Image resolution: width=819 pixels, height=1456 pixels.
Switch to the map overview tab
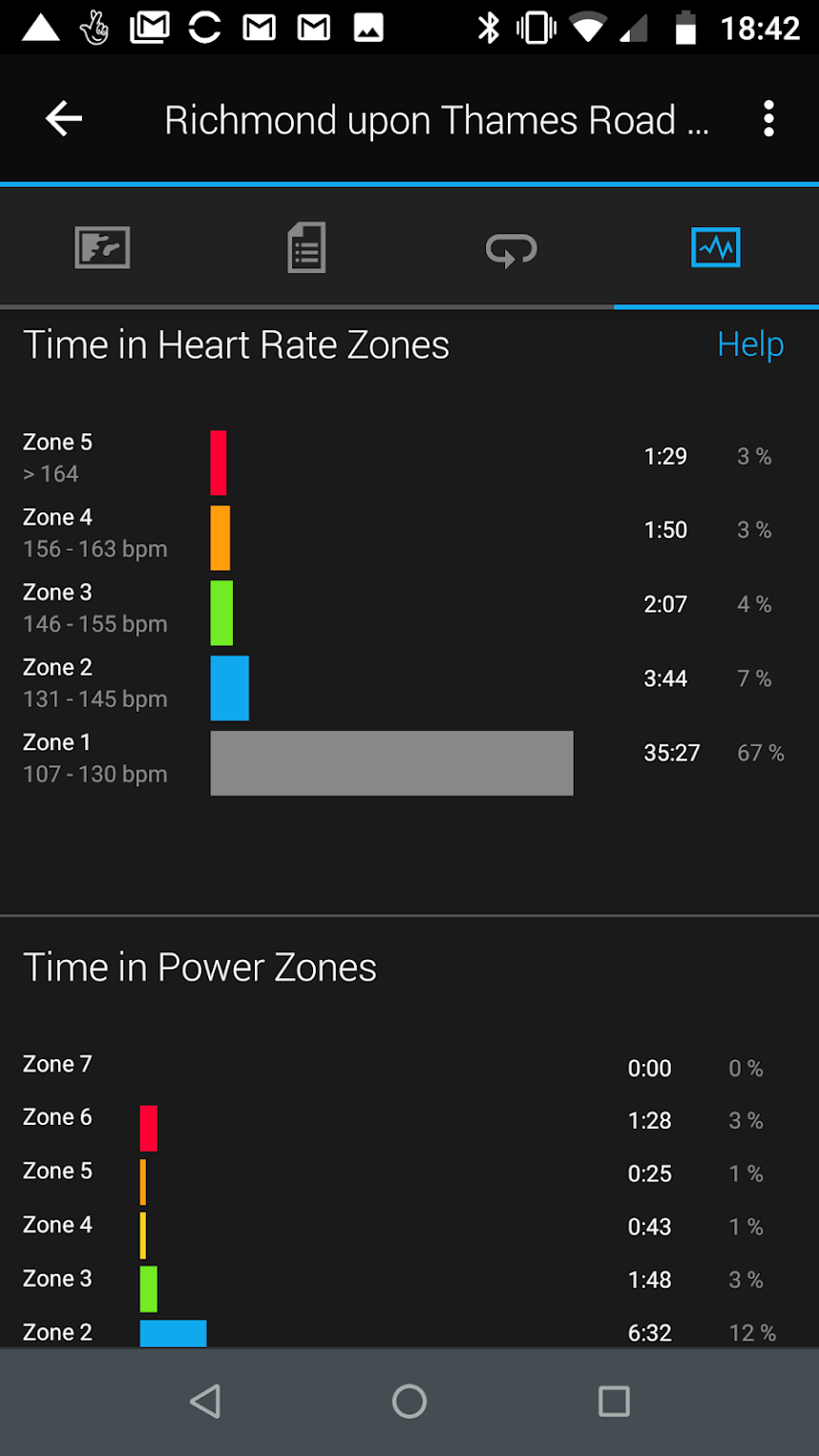[102, 248]
